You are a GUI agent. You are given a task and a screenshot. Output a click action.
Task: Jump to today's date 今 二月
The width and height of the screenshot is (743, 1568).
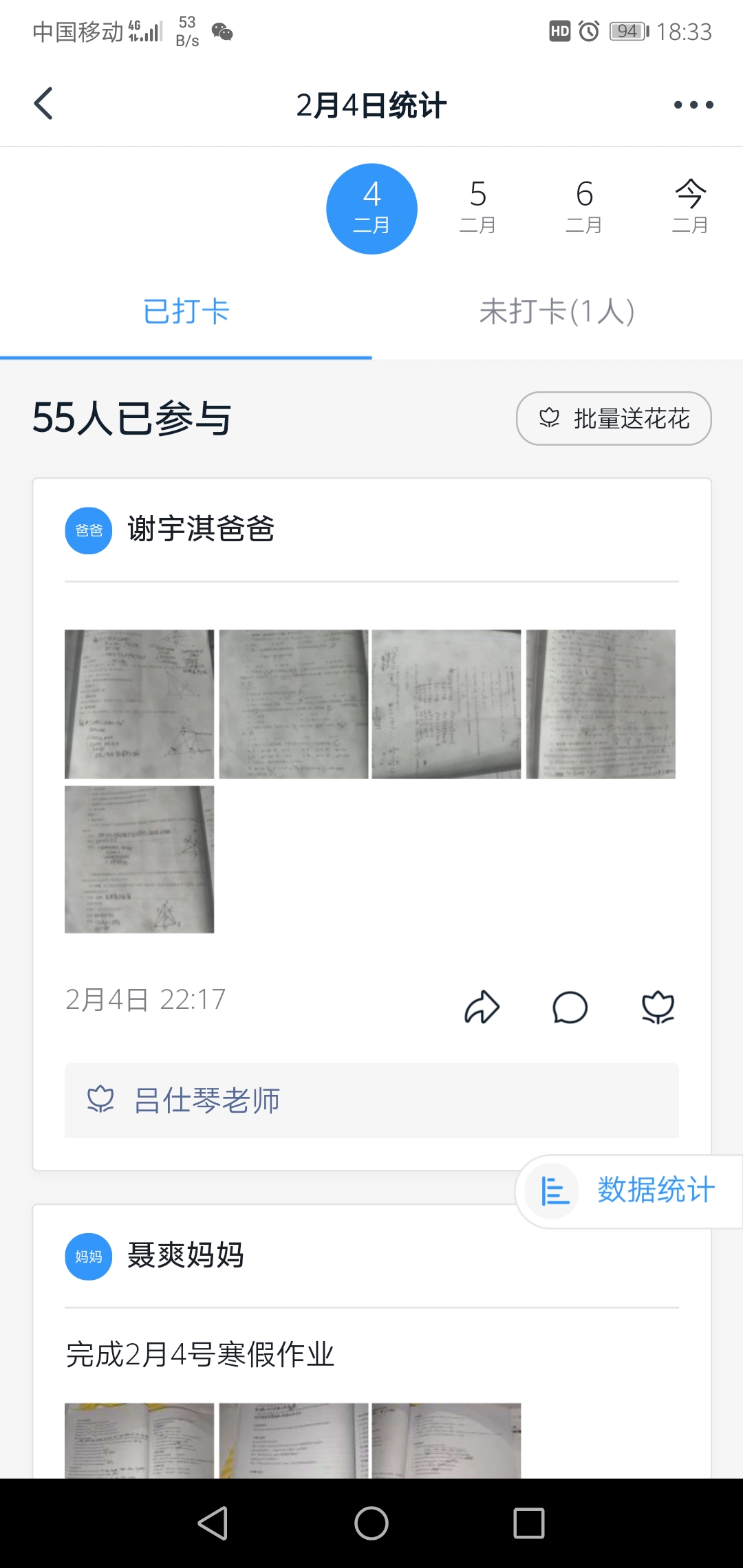click(690, 208)
